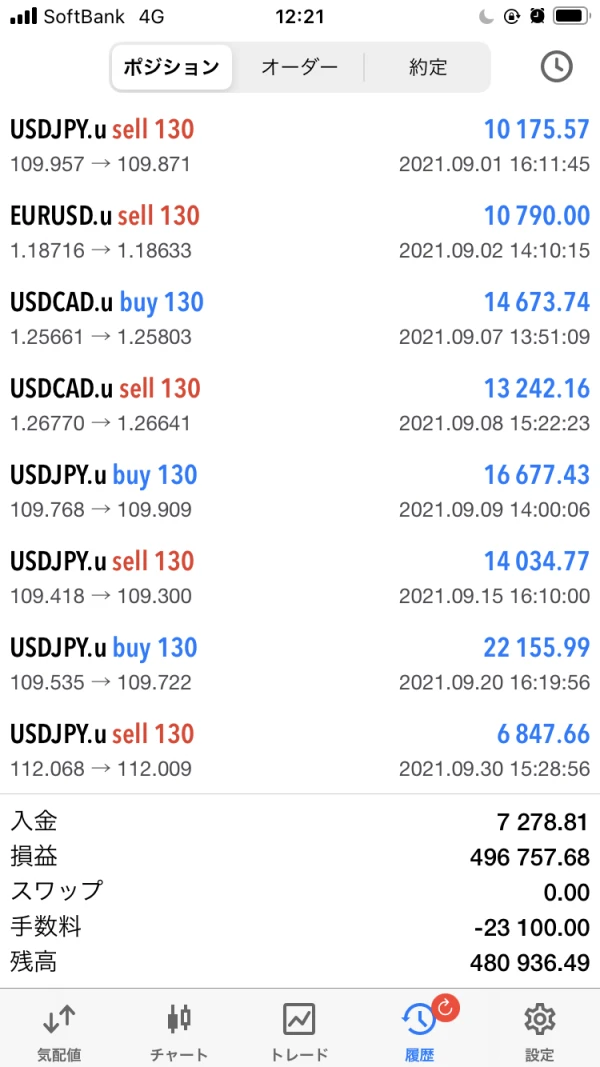Open the 気配値 tab
600x1067 pixels.
pos(59,1032)
